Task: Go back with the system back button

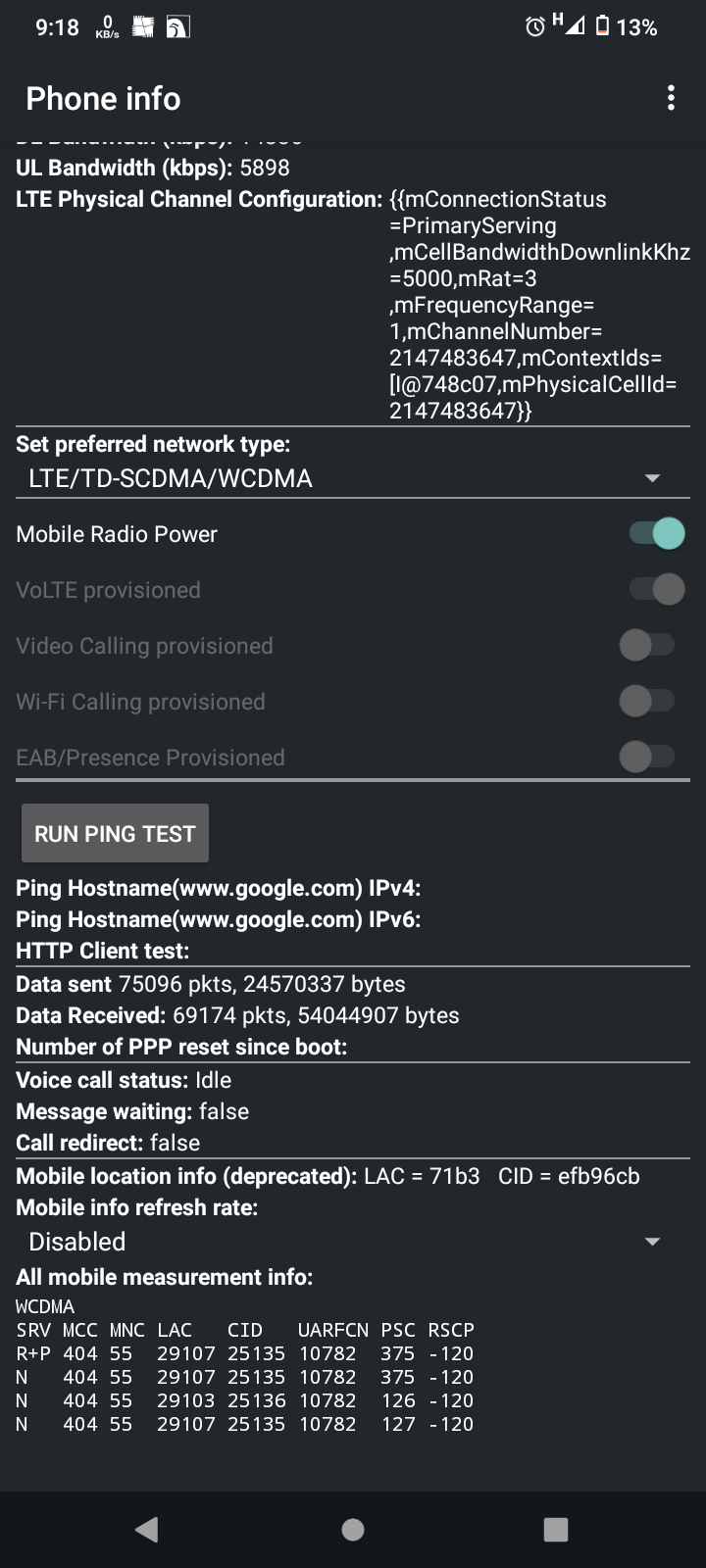Action: point(147,1530)
